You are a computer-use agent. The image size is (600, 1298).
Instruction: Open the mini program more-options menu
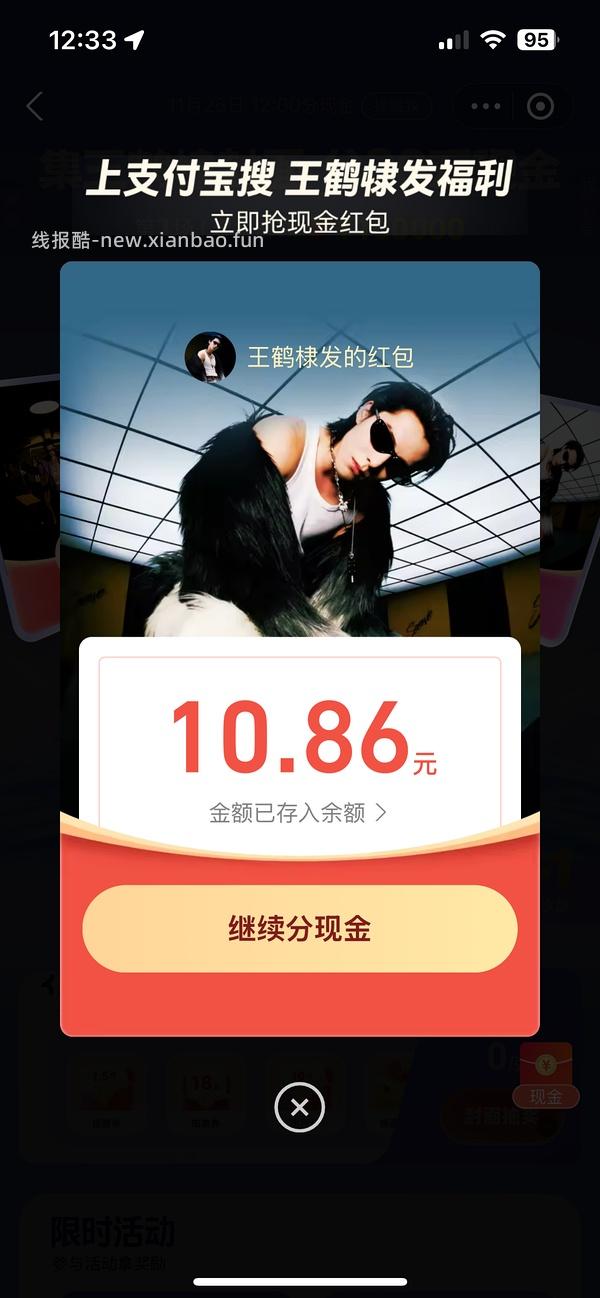(486, 106)
